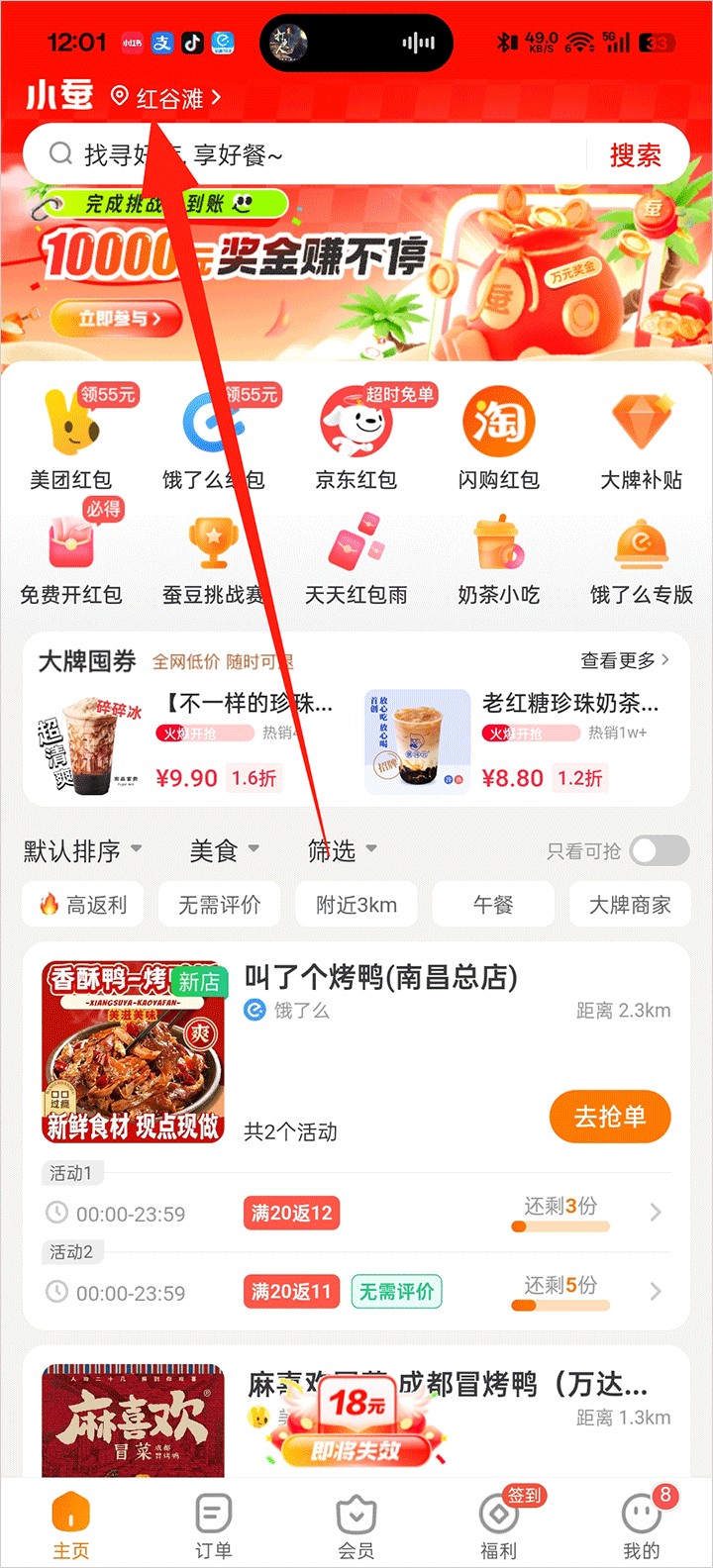713x1568 pixels.
Task: Tap the search input field 找寻好店
Action: [297, 153]
